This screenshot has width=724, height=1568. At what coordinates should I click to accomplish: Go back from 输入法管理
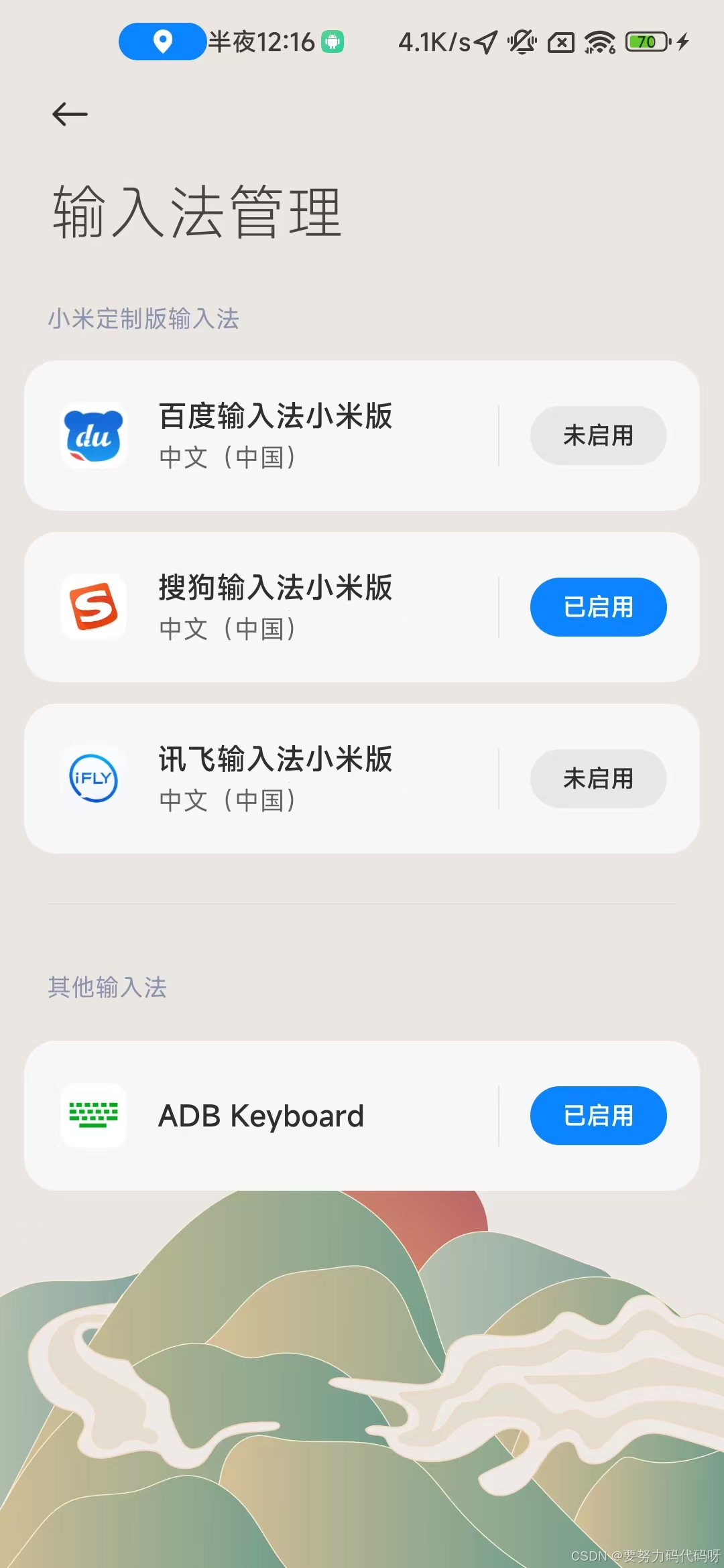[x=70, y=114]
